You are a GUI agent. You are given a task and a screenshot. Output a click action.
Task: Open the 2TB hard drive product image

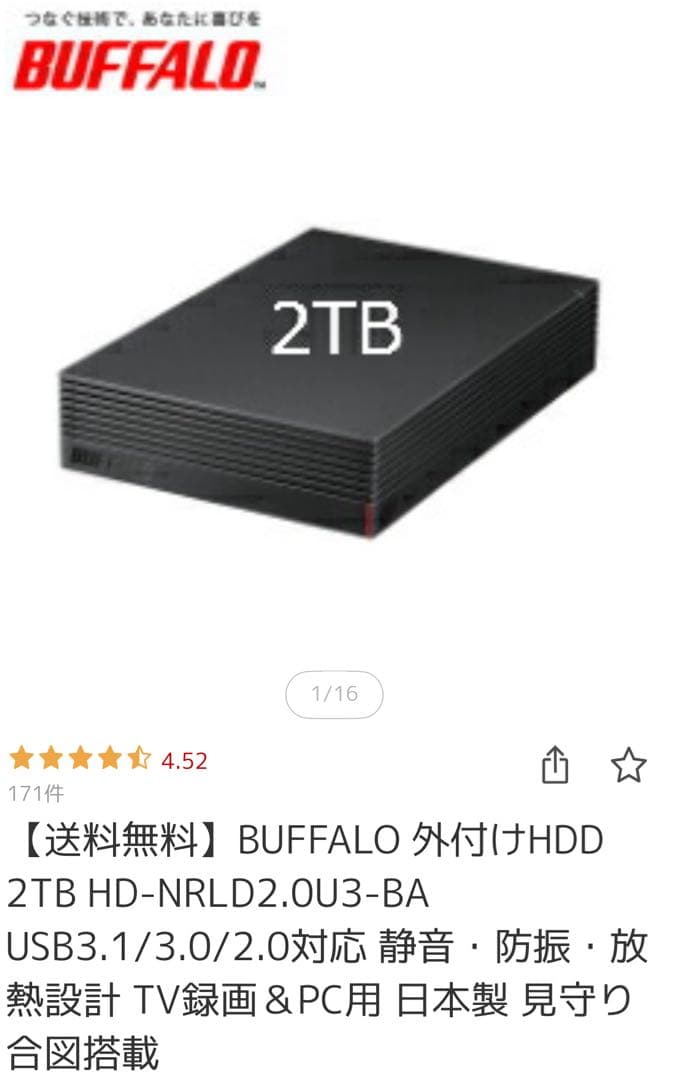338,390
